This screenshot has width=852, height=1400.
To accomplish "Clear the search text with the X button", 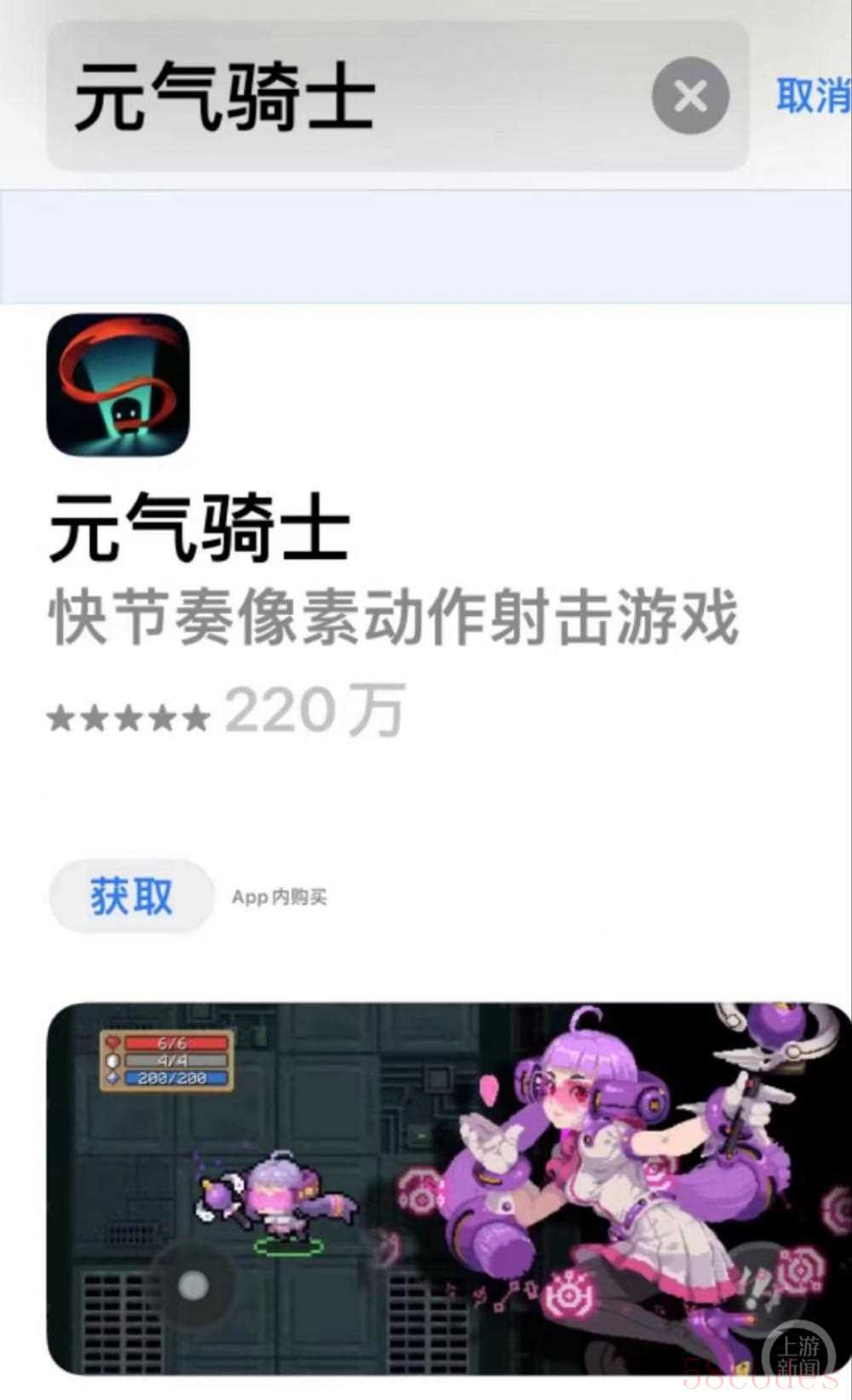I will coord(690,95).
